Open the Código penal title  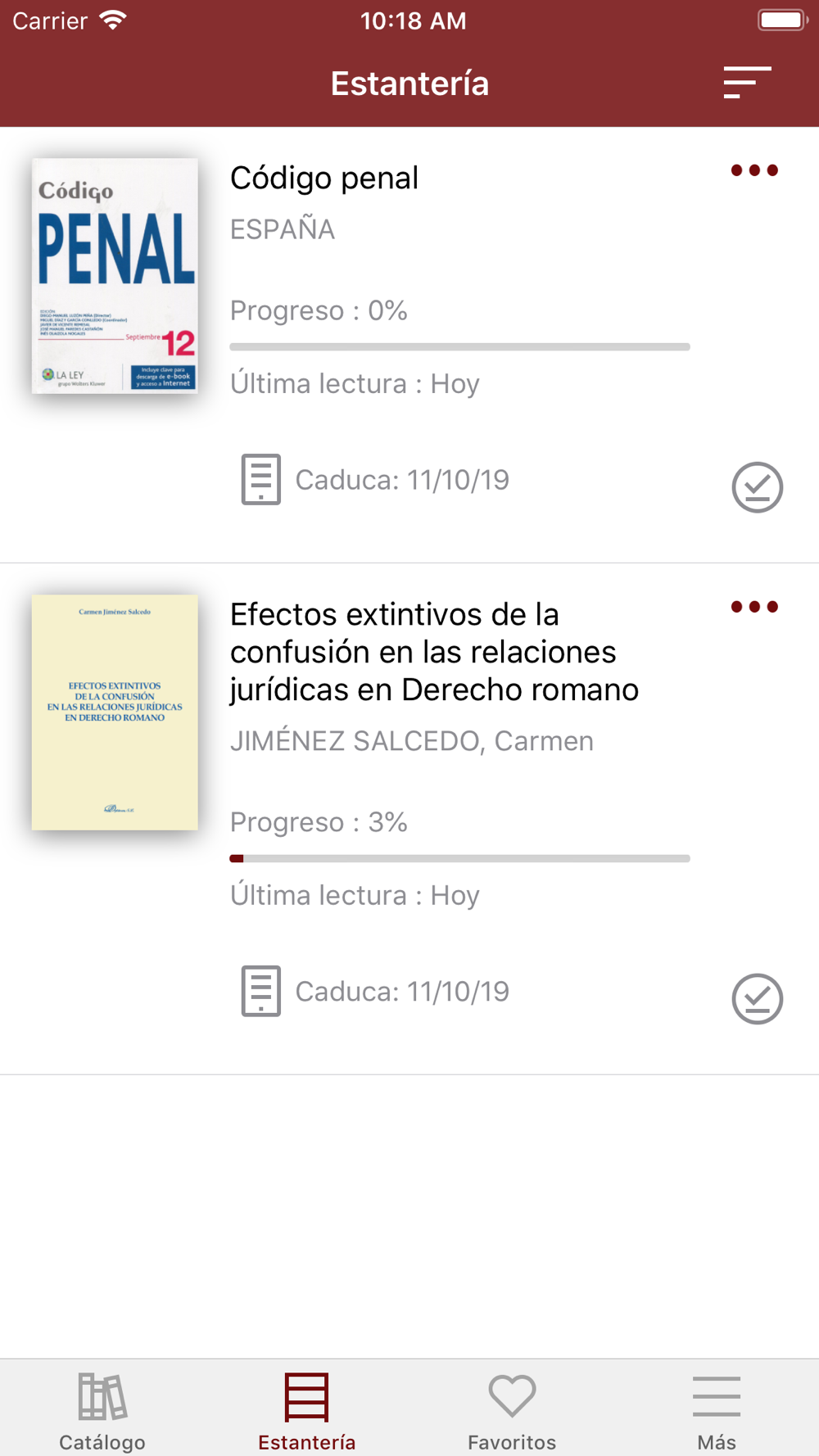point(324,178)
